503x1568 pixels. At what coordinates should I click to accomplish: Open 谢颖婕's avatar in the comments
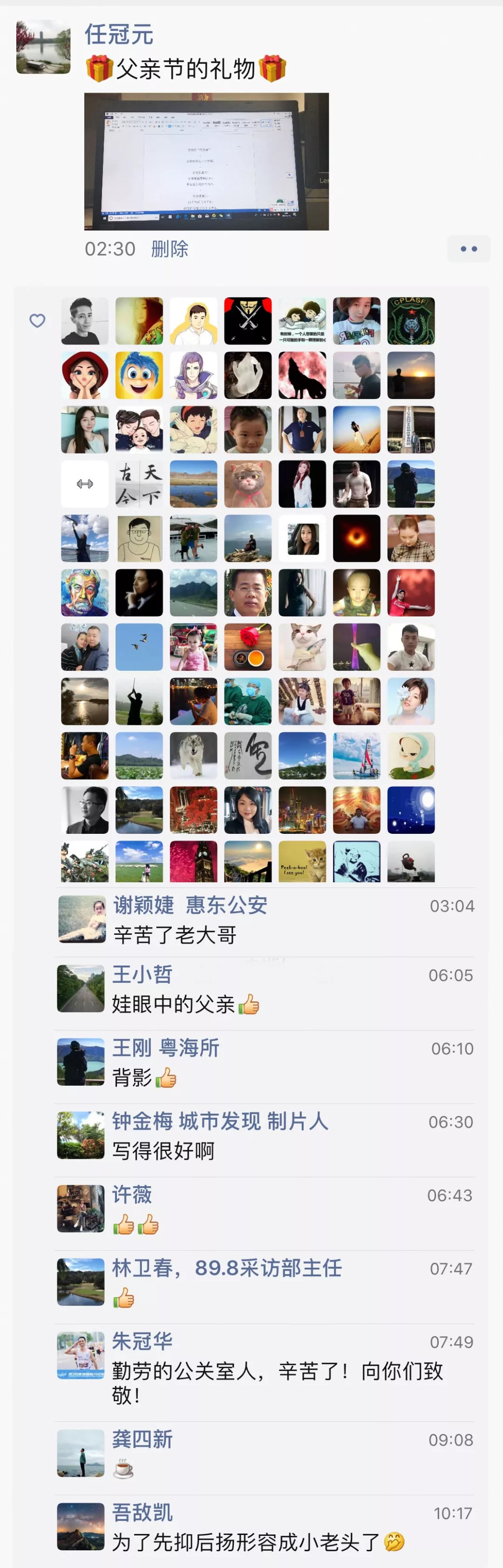tap(81, 919)
